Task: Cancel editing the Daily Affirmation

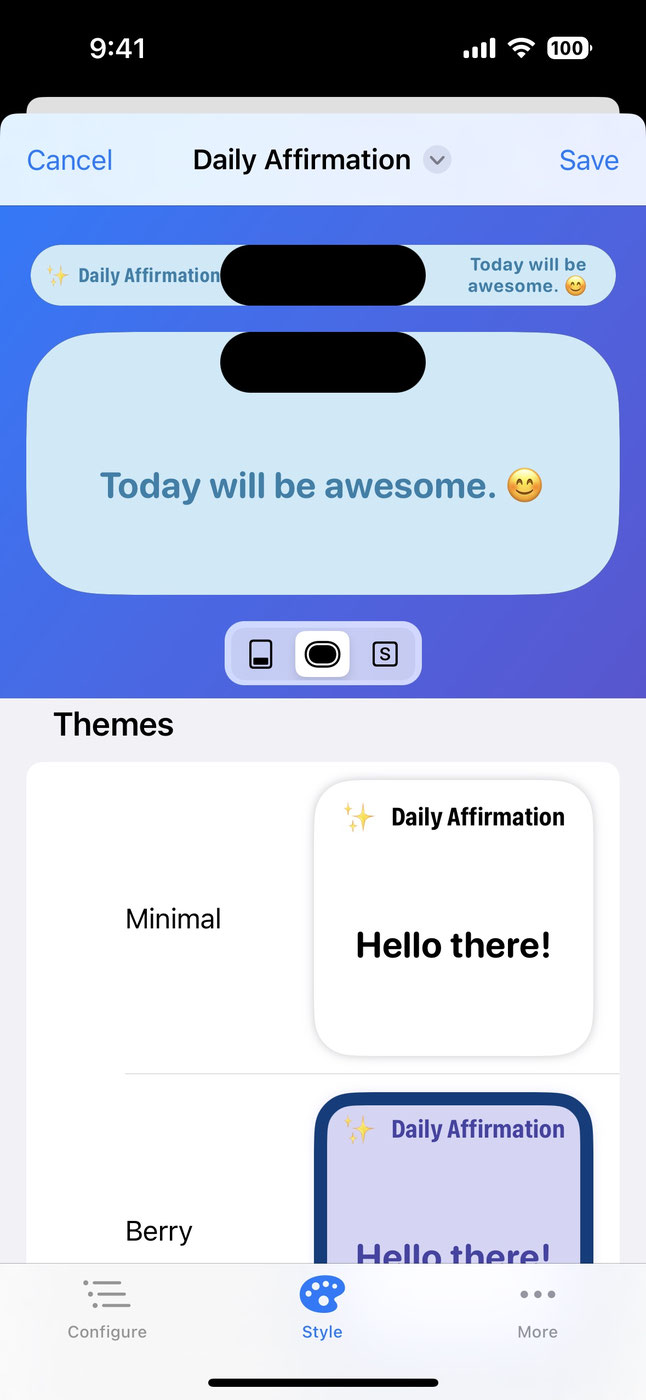Action: pos(69,160)
